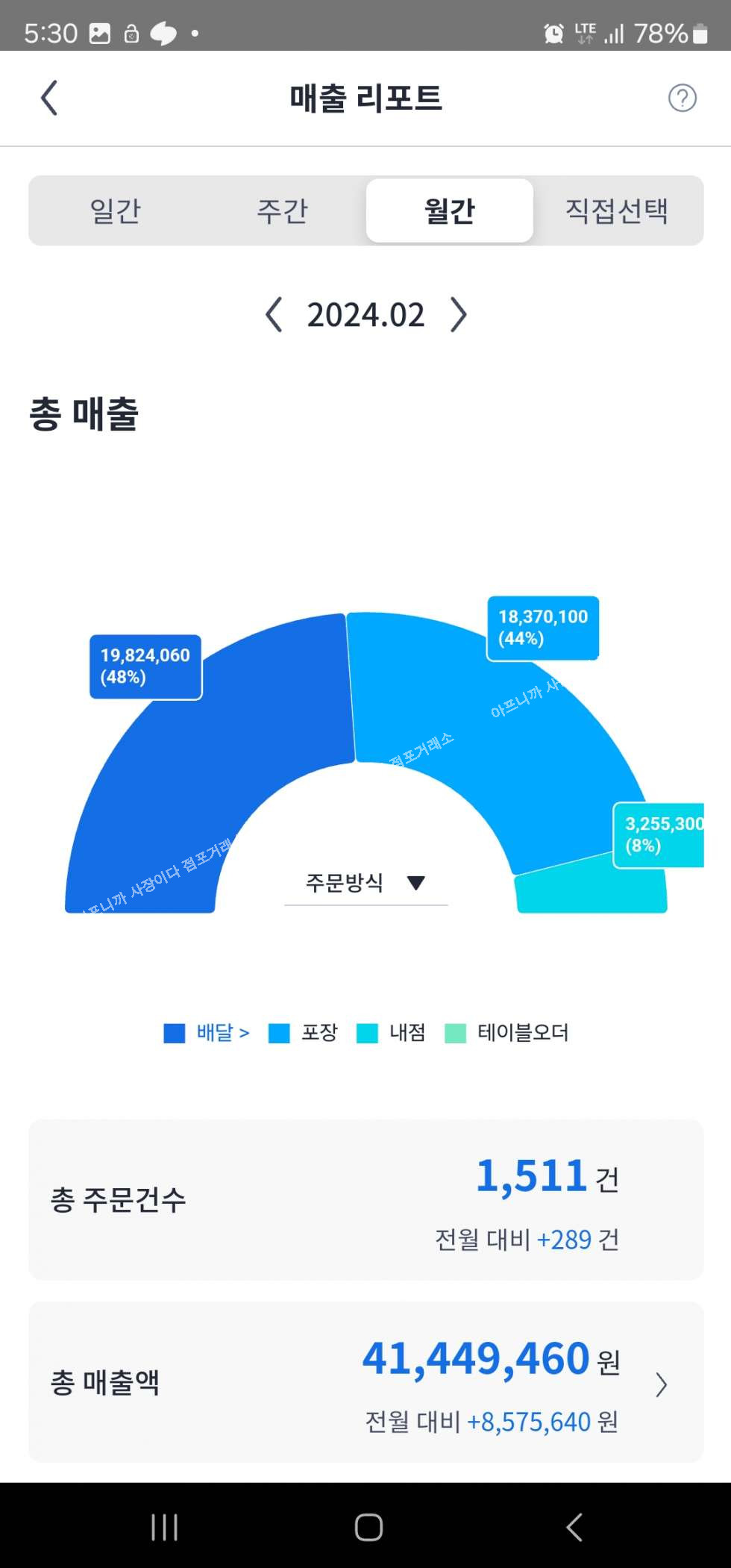Select the 월간 tab
Viewport: 731px width, 1568px height.
pos(449,211)
